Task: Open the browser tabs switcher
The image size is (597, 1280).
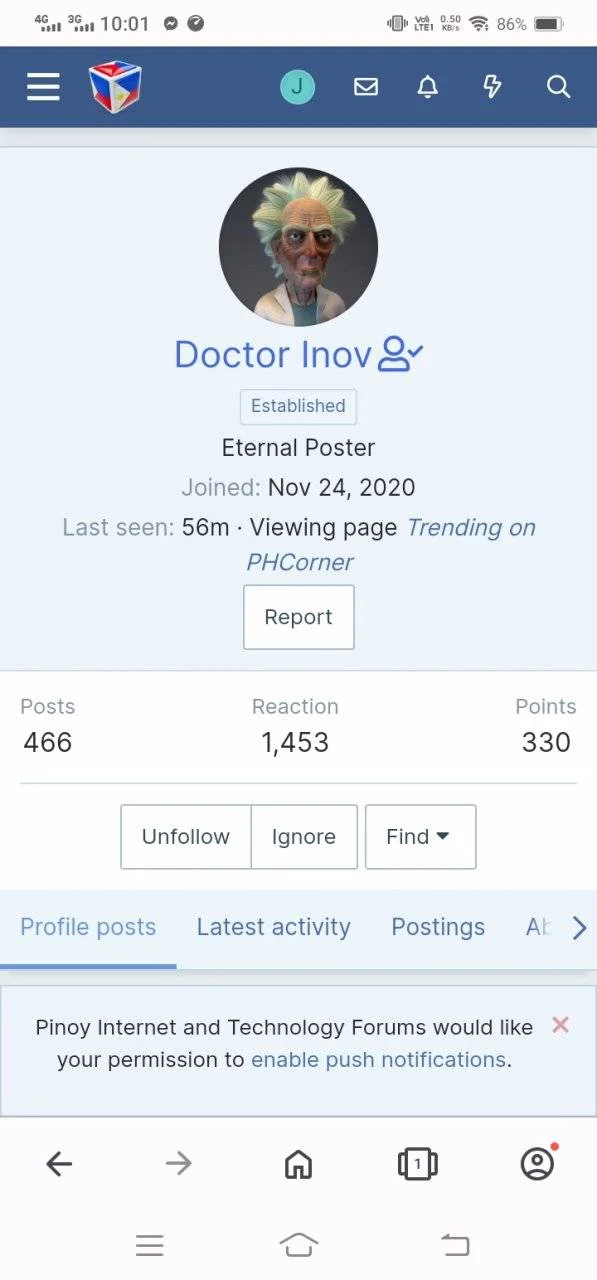Action: [x=418, y=1163]
